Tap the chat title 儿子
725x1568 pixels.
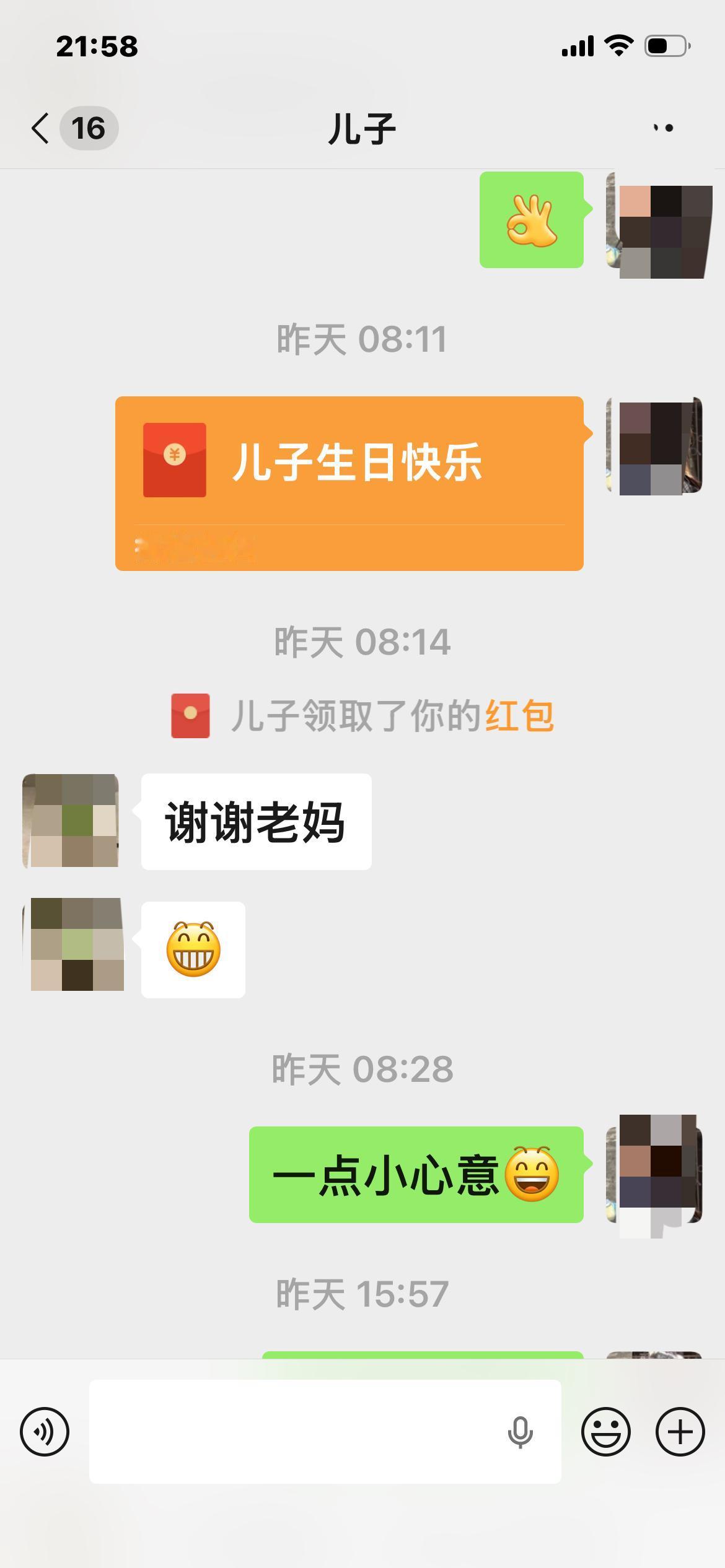tap(362, 128)
